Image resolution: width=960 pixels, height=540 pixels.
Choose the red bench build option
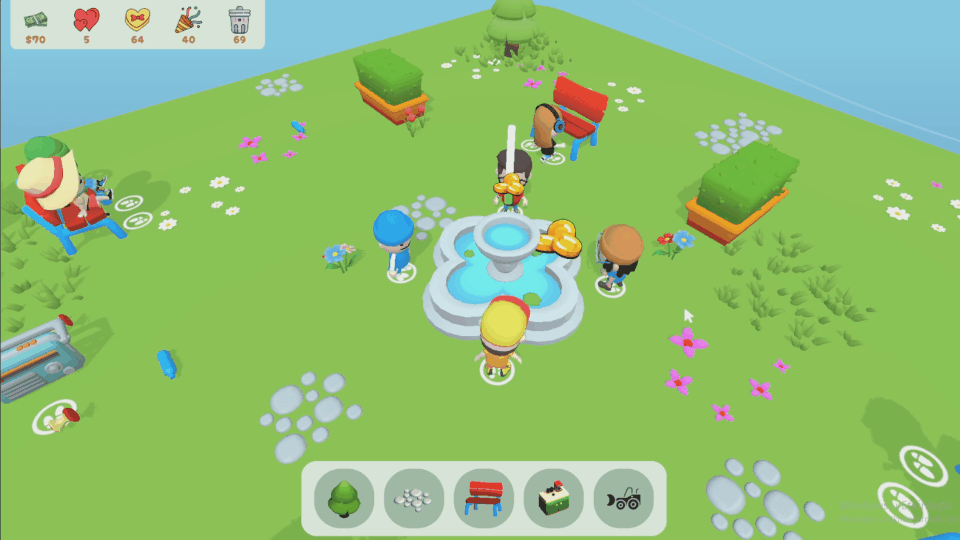tap(484, 498)
